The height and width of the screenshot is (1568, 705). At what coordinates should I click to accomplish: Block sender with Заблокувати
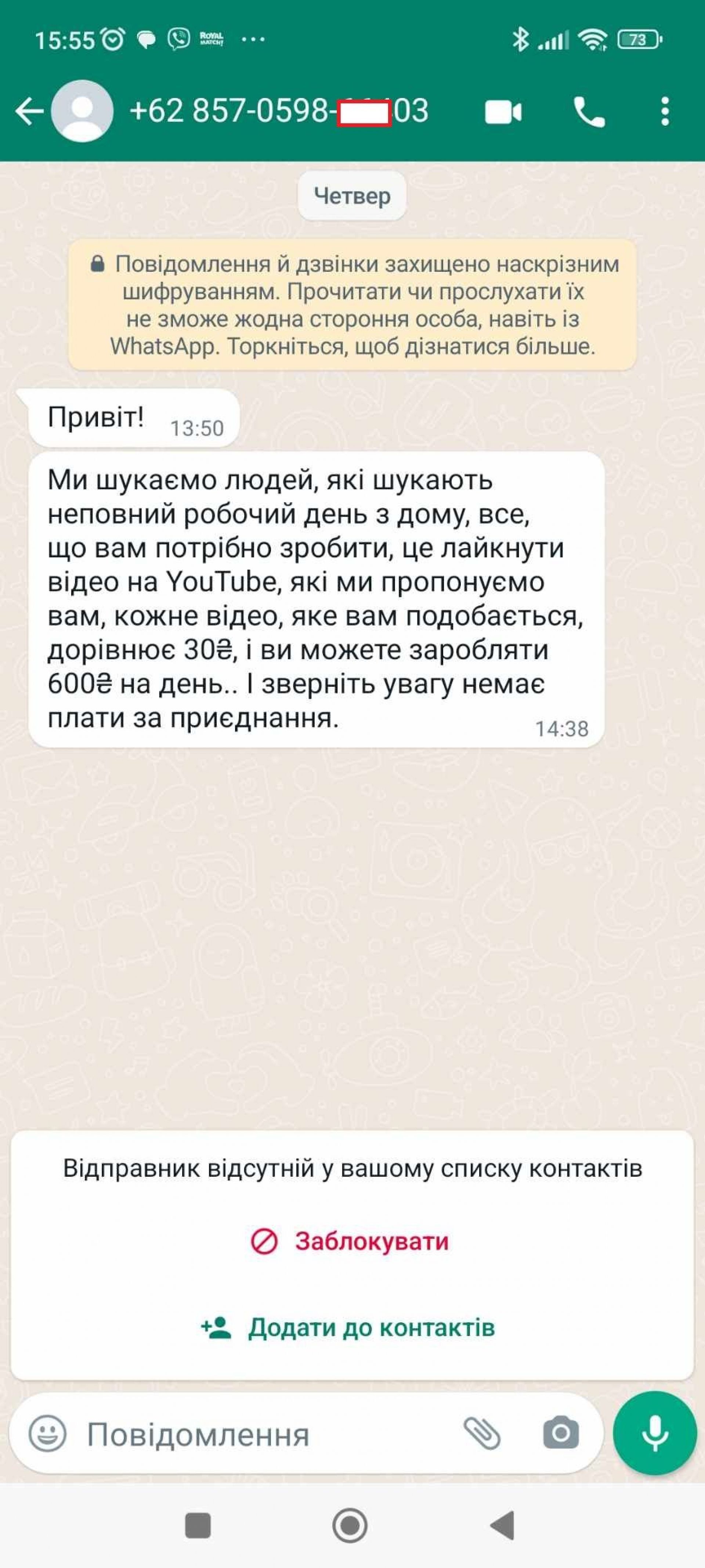(350, 1240)
